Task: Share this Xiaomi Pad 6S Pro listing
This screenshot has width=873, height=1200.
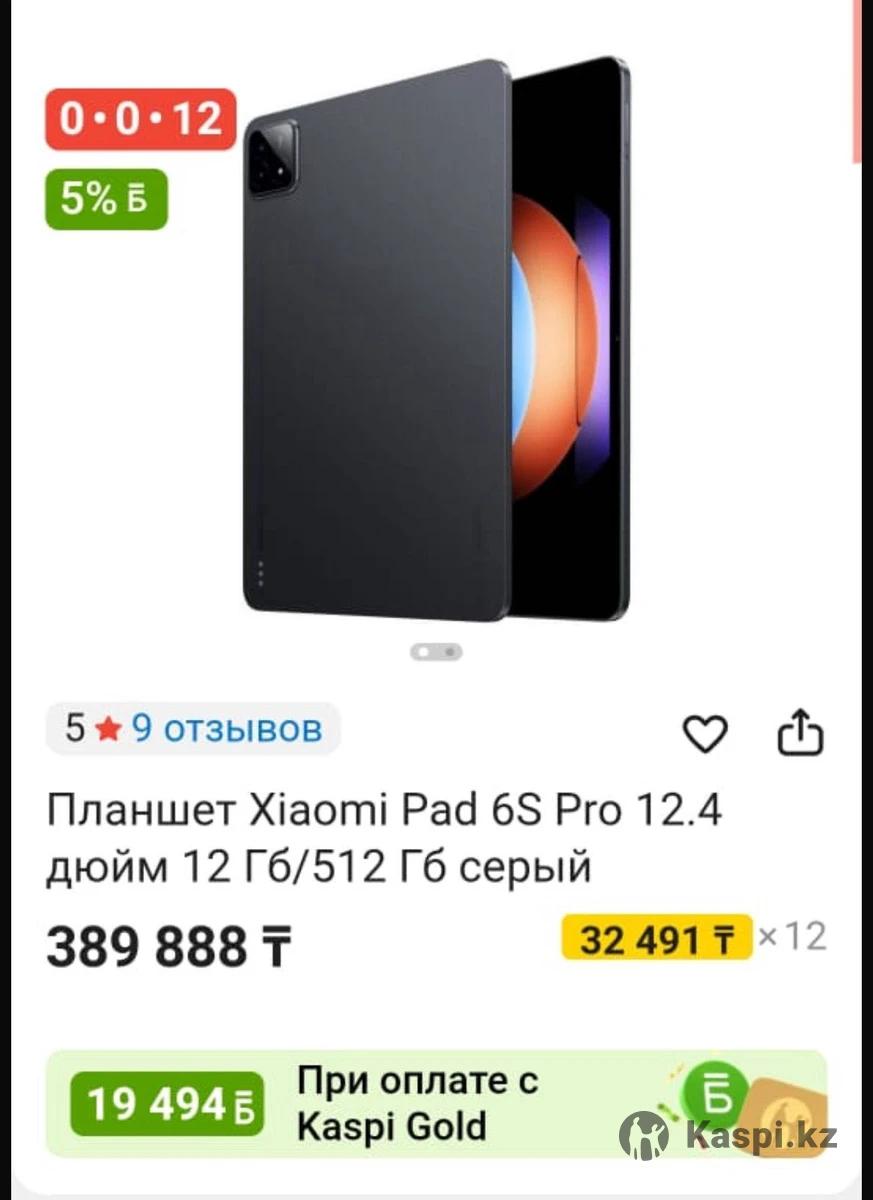Action: point(801,734)
